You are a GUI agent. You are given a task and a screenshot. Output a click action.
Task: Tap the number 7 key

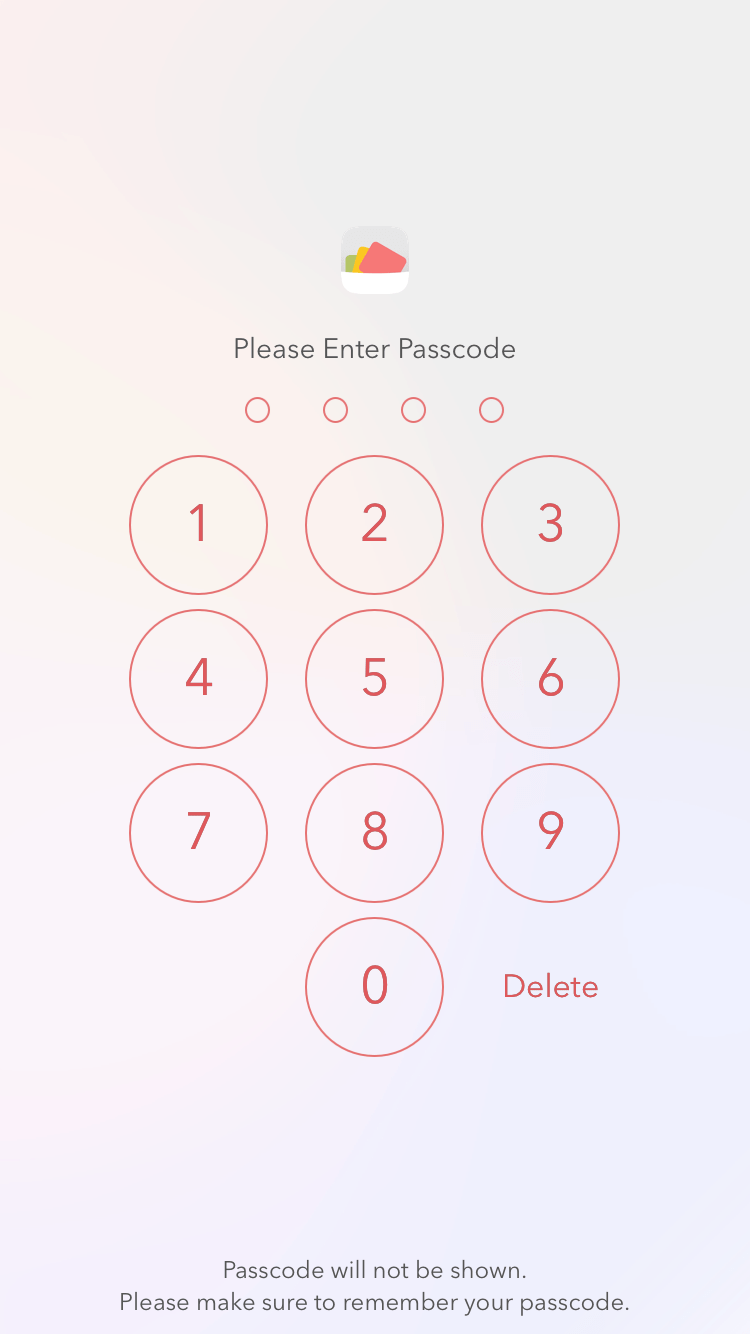(x=198, y=832)
